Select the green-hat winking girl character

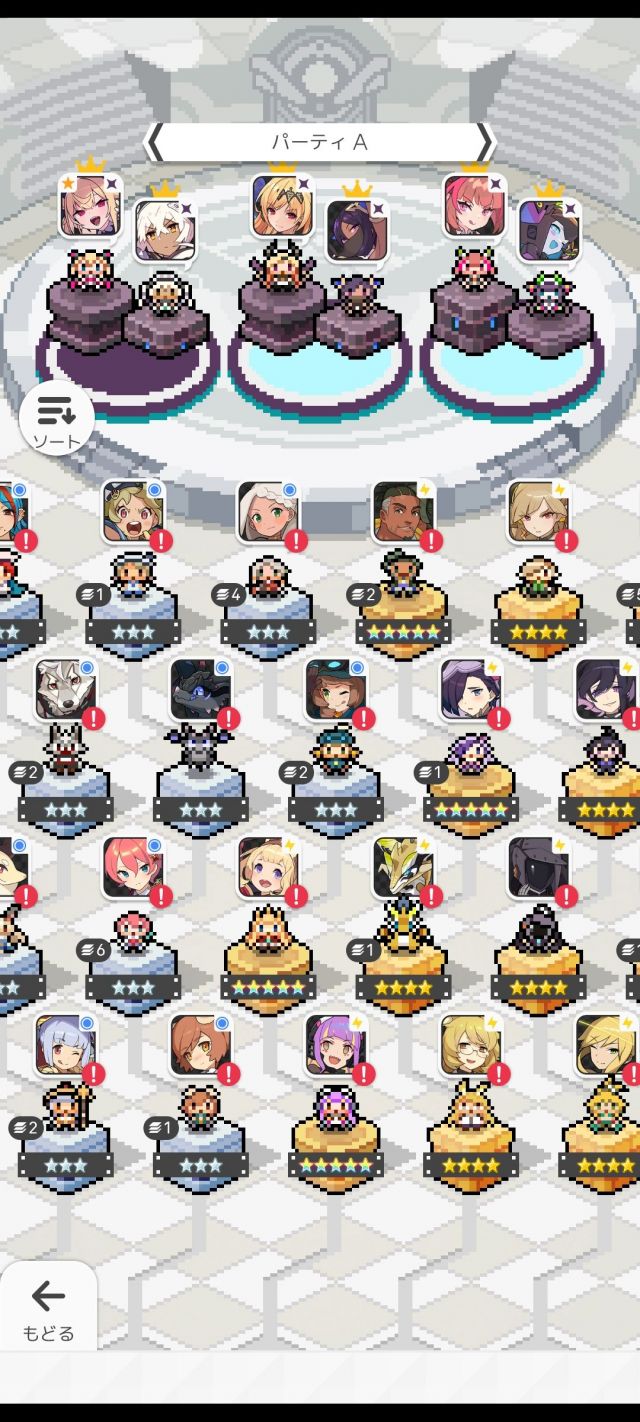(x=336, y=690)
